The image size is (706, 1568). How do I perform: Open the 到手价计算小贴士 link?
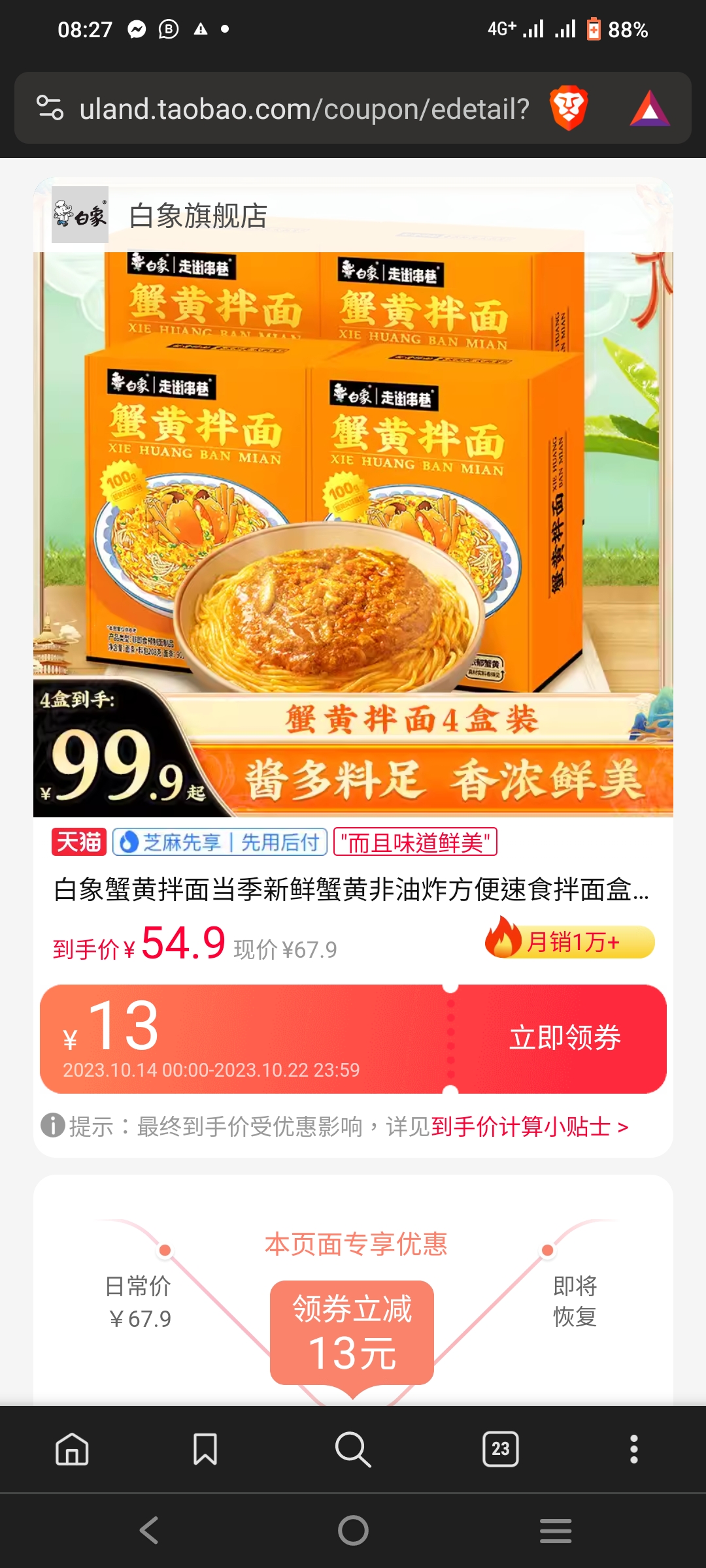point(530,1126)
